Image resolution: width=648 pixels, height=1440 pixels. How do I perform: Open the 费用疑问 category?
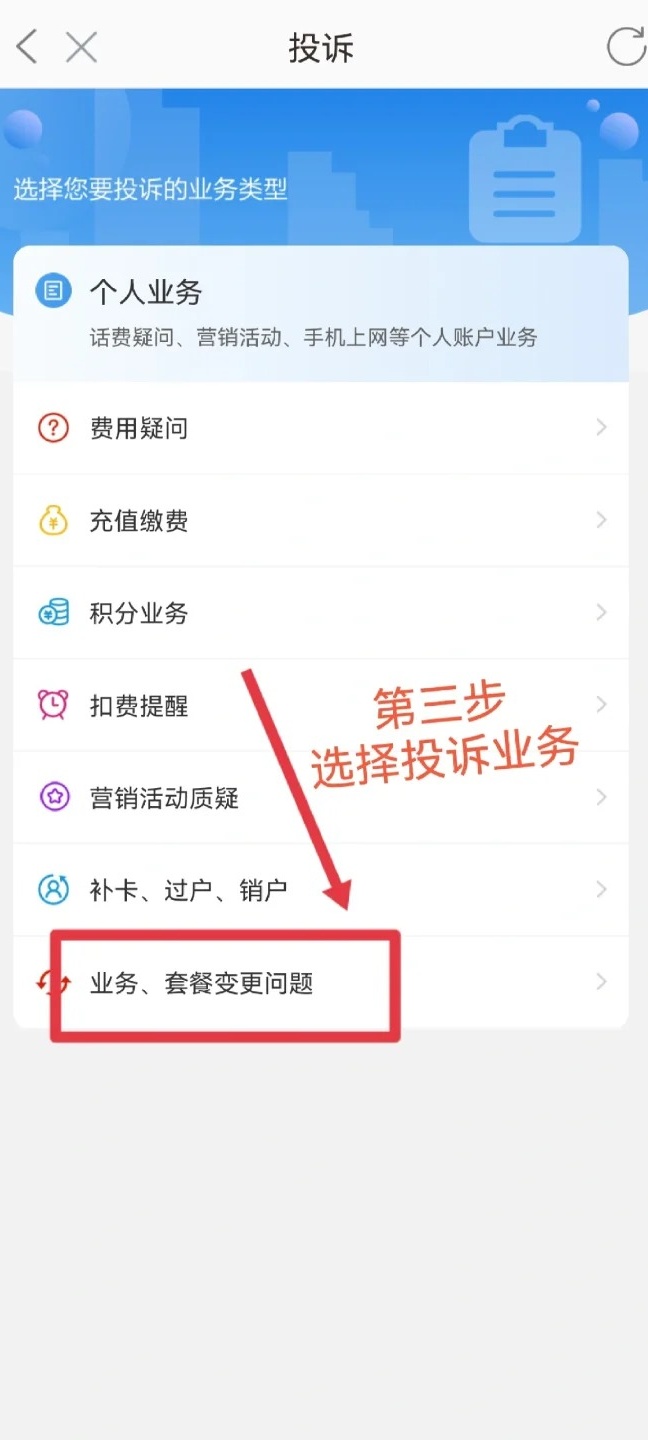(x=320, y=428)
